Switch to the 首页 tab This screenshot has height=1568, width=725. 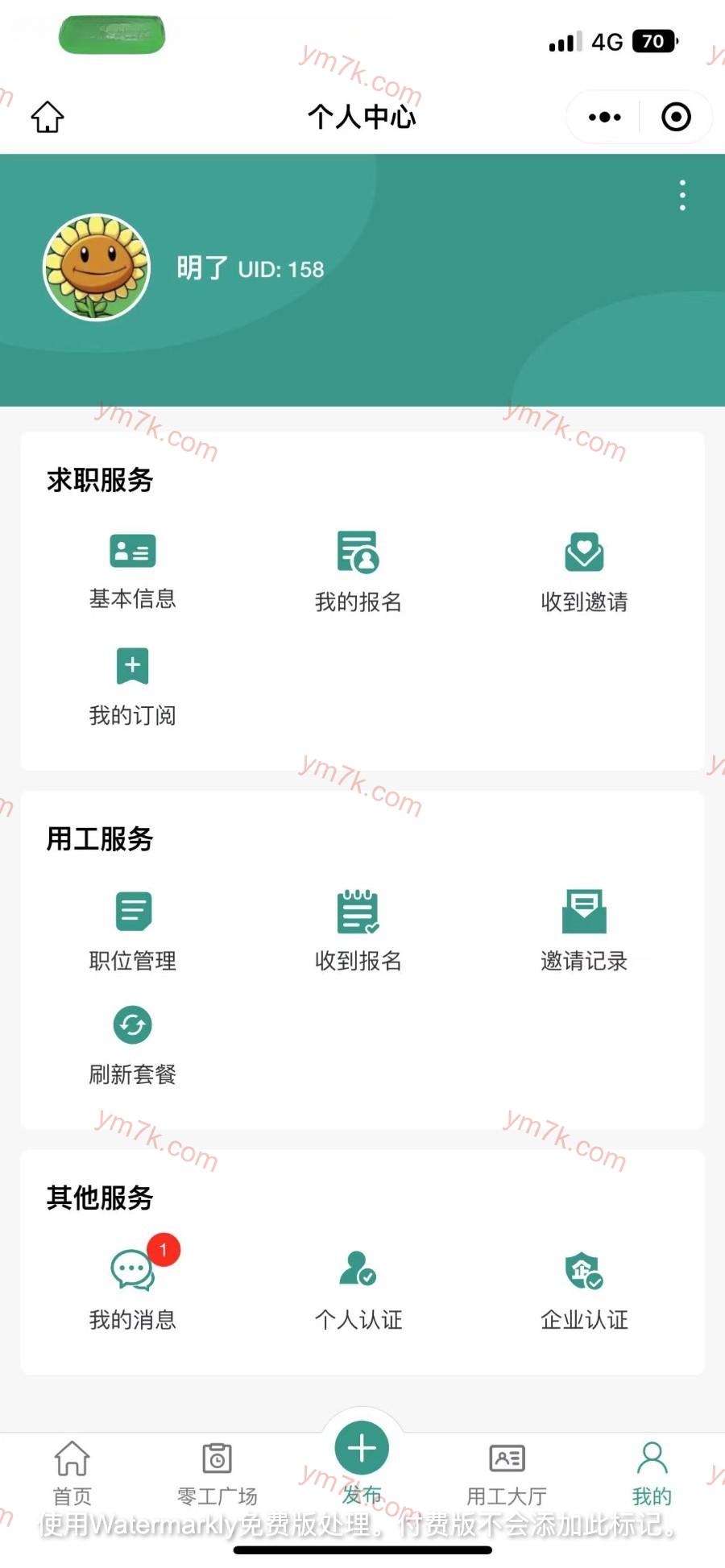point(72,1474)
